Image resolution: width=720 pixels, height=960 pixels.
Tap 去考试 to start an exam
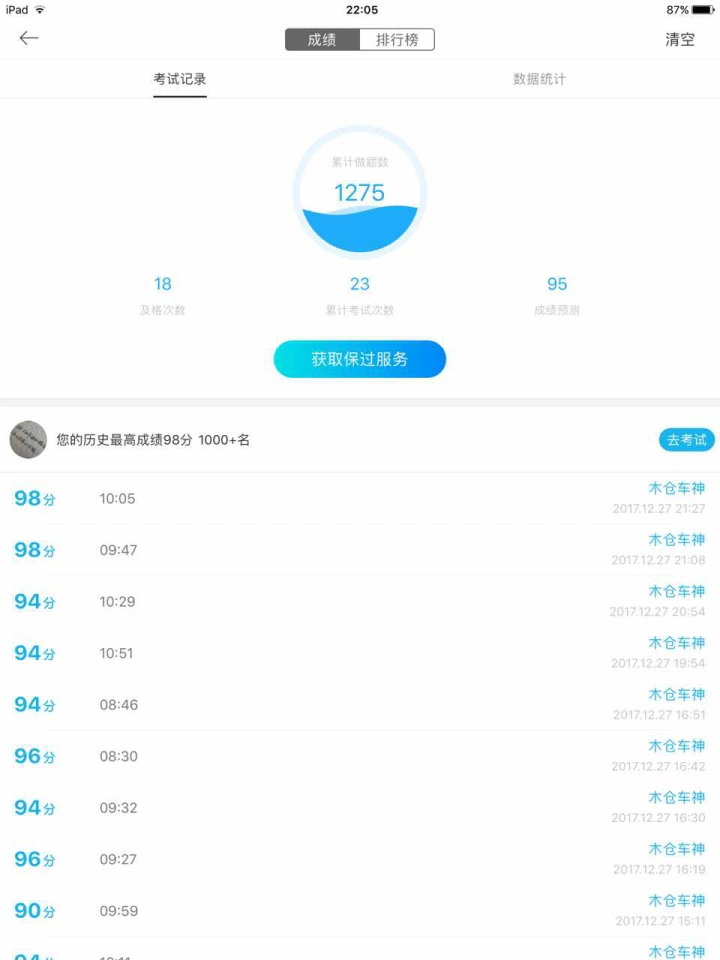(687, 440)
